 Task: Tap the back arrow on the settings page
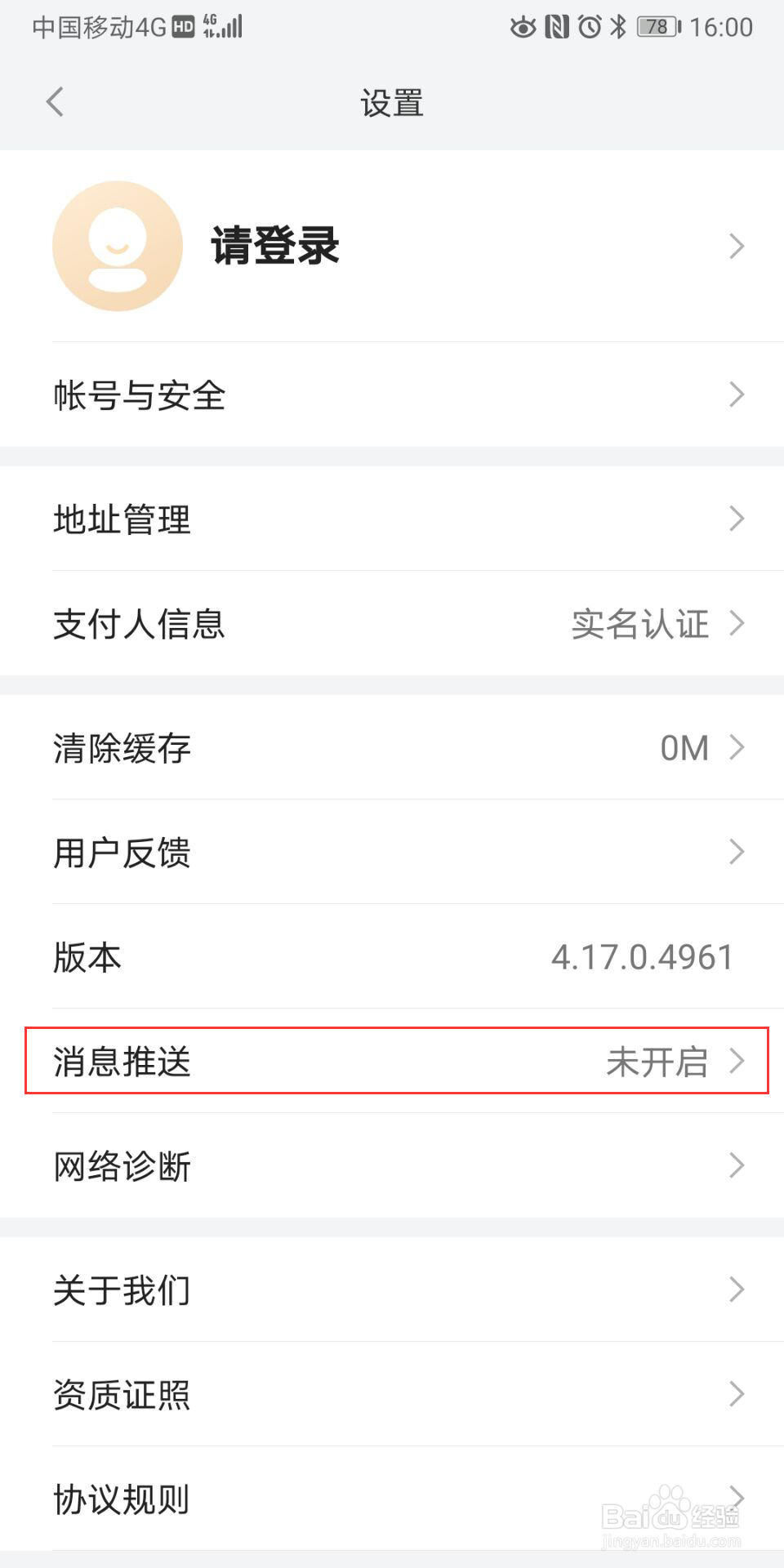pos(54,102)
